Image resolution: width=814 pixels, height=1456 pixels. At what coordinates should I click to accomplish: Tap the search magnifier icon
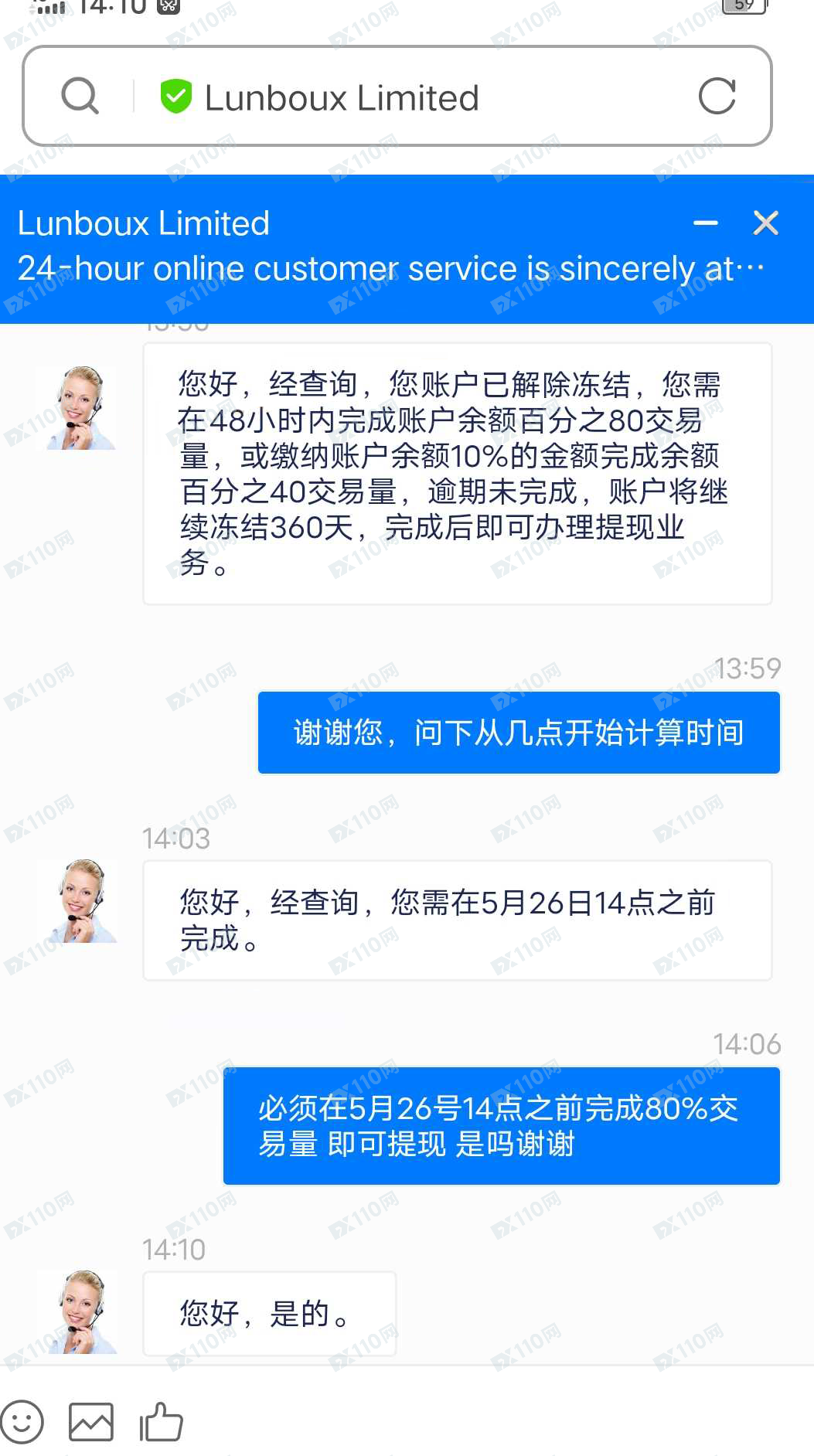coord(80,96)
